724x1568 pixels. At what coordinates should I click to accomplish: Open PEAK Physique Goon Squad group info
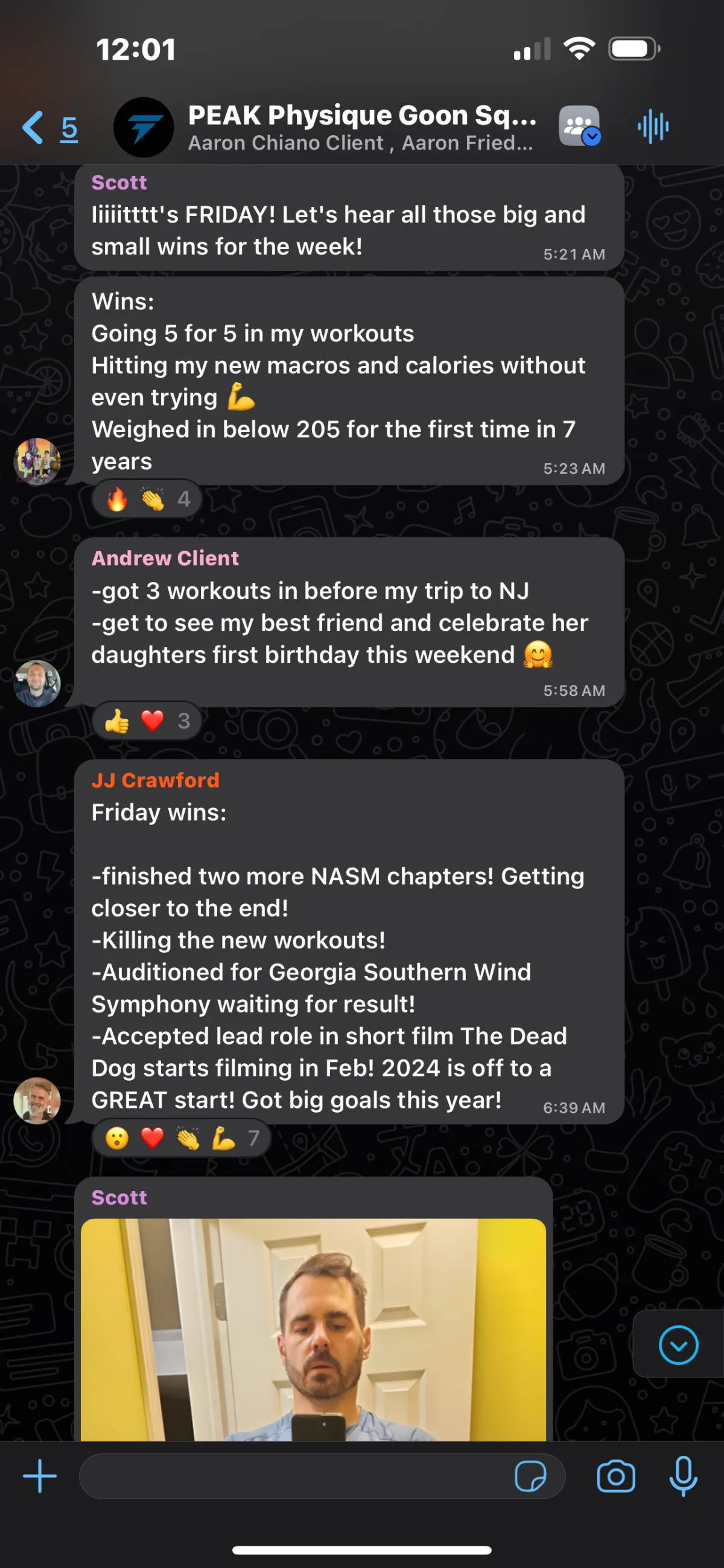click(361, 128)
